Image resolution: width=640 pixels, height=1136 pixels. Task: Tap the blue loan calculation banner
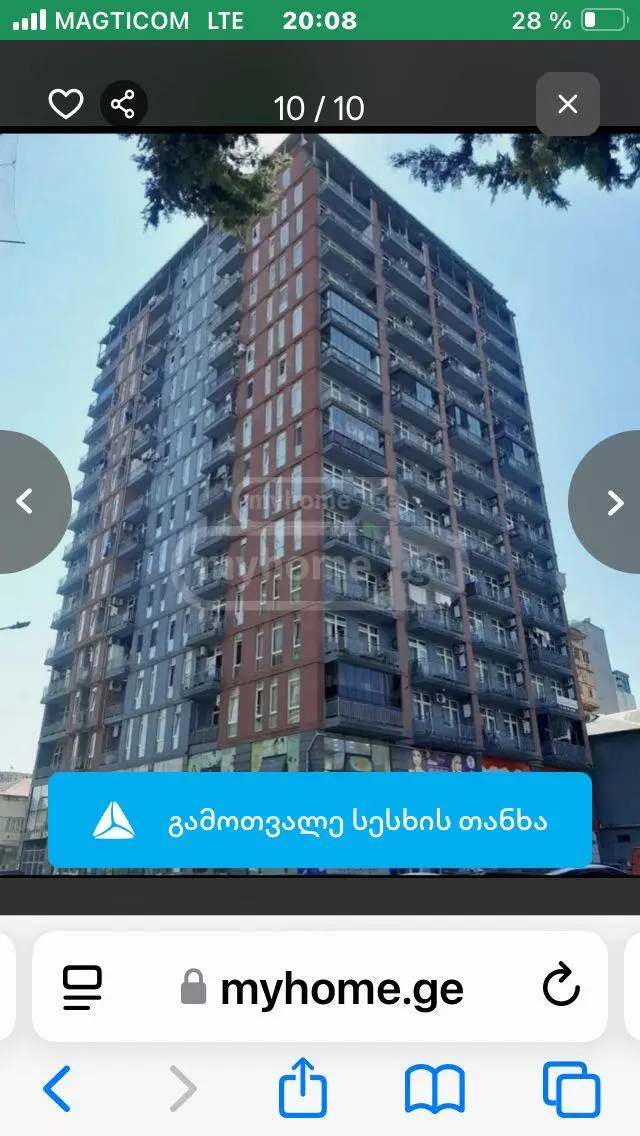point(320,820)
